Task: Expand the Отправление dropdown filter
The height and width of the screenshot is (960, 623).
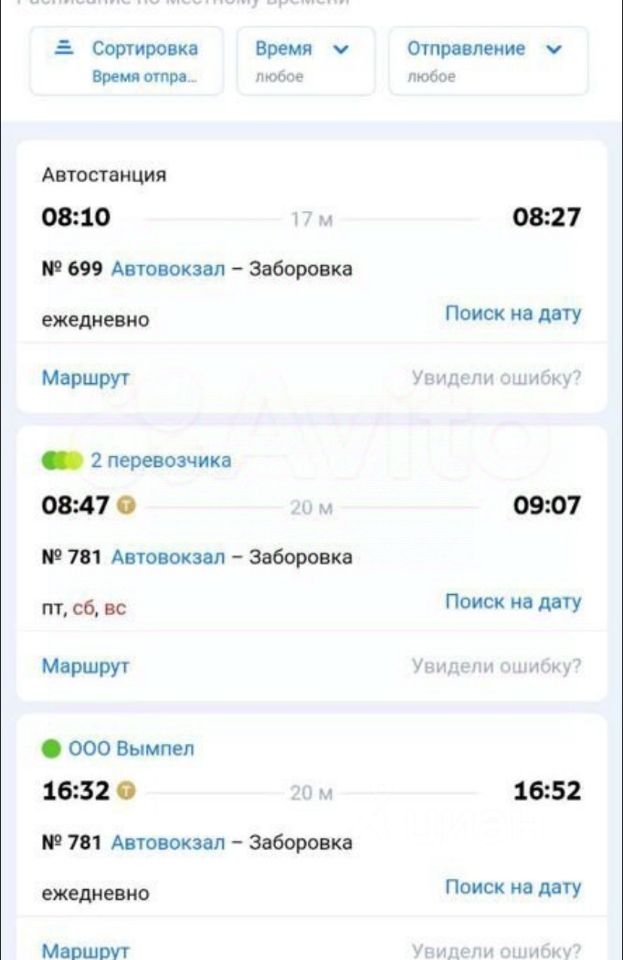Action: (487, 60)
